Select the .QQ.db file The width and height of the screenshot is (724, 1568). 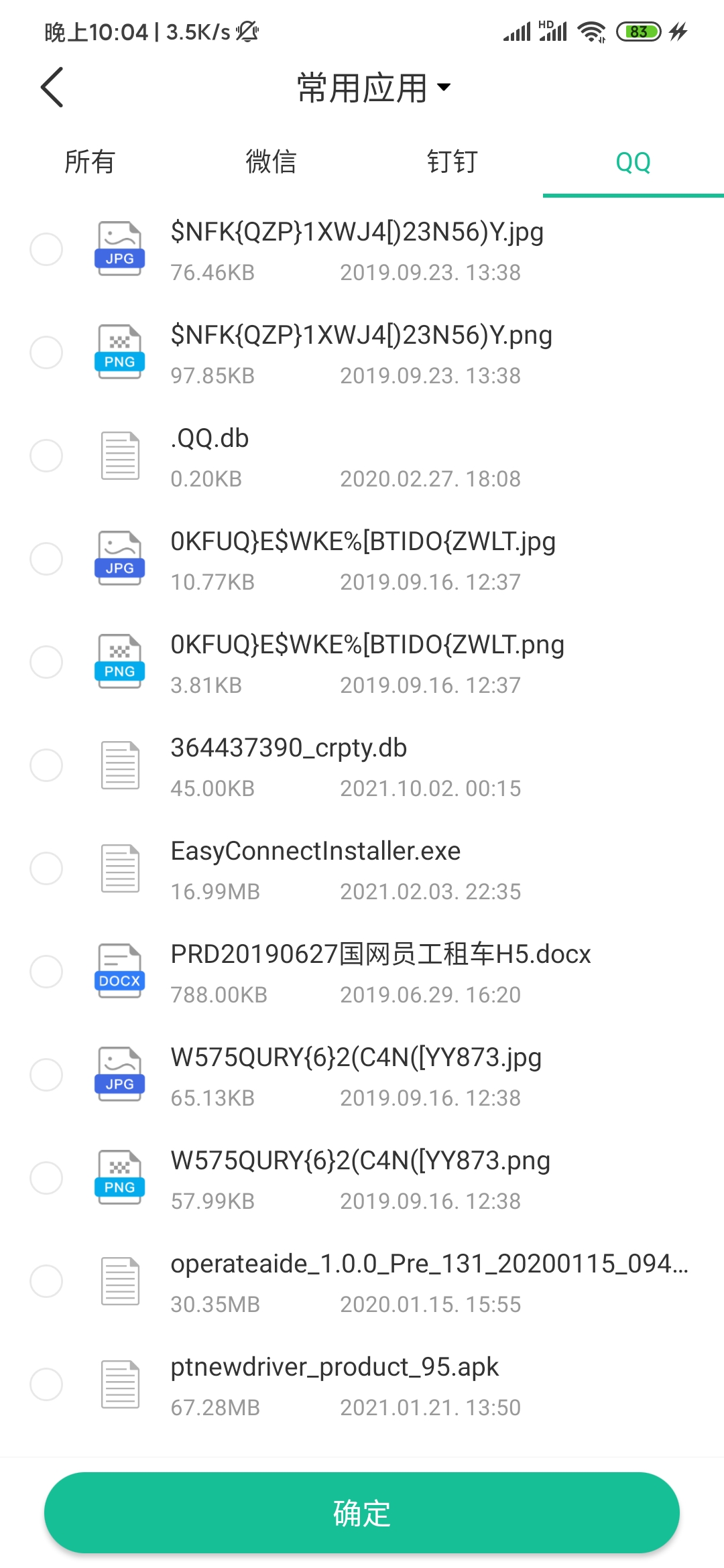coord(362,456)
